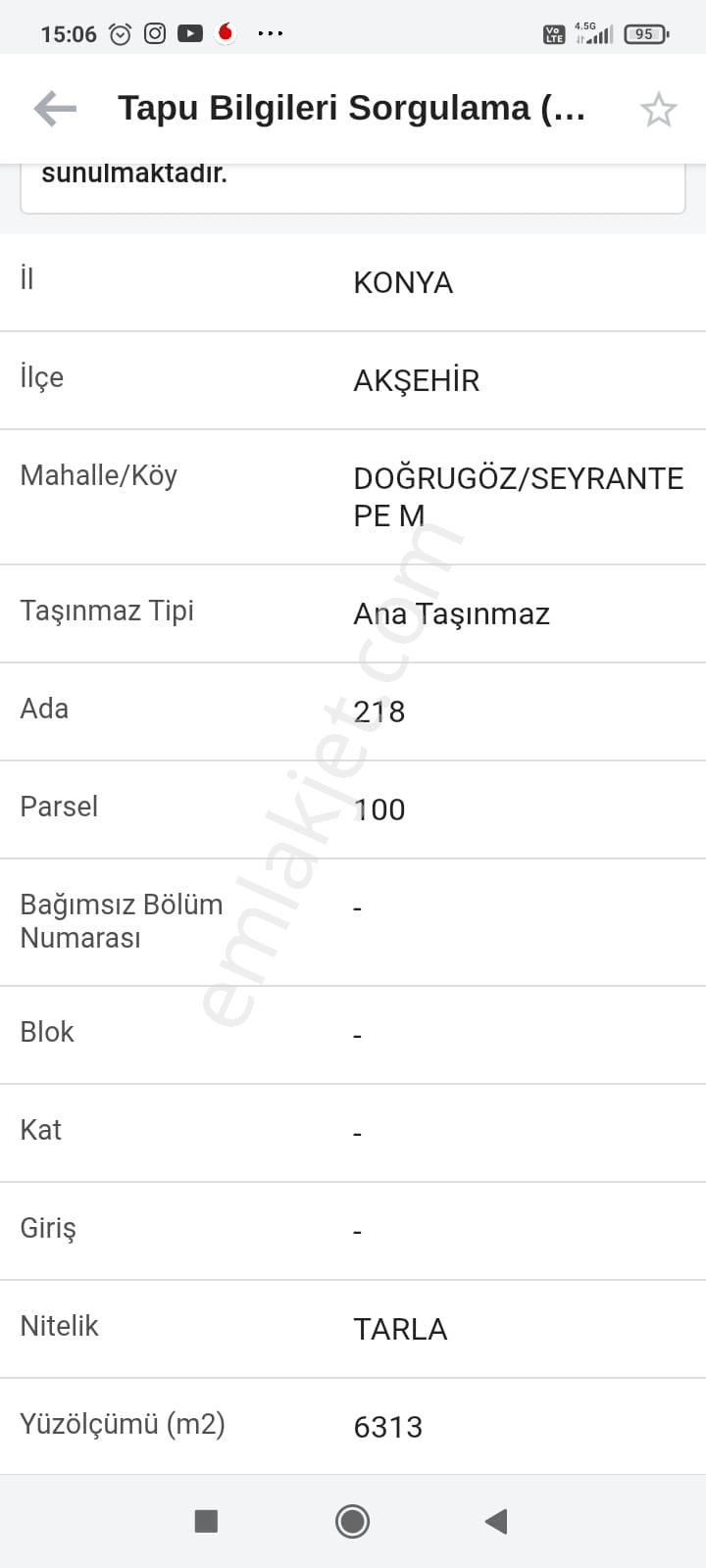Tap the 4.5G signal strength icon
This screenshot has height=1568, width=706.
click(x=596, y=32)
